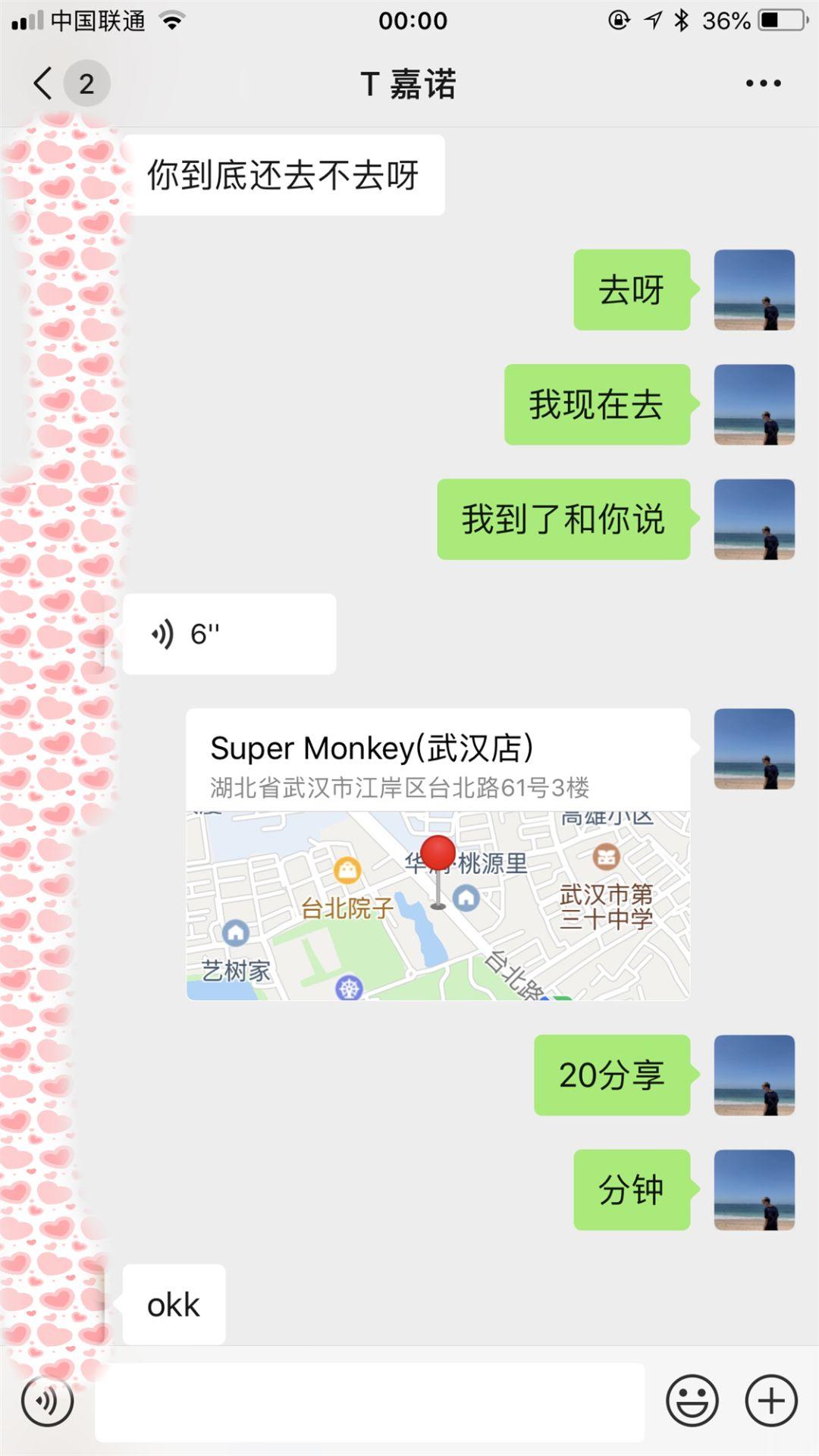Screen dimensions: 819x1456
Task: Tap the voice input icon at bottom left
Action: [47, 1399]
